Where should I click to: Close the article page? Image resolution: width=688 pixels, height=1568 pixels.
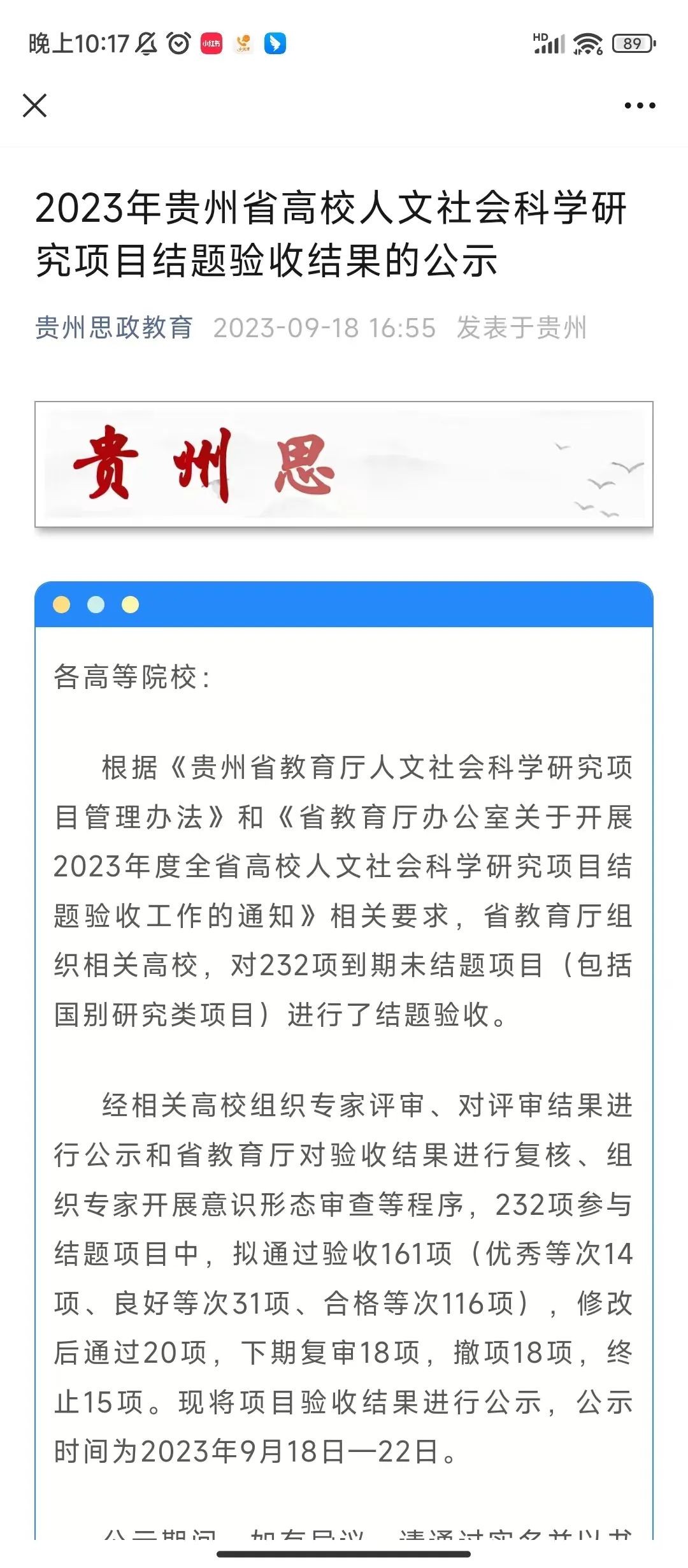(35, 106)
